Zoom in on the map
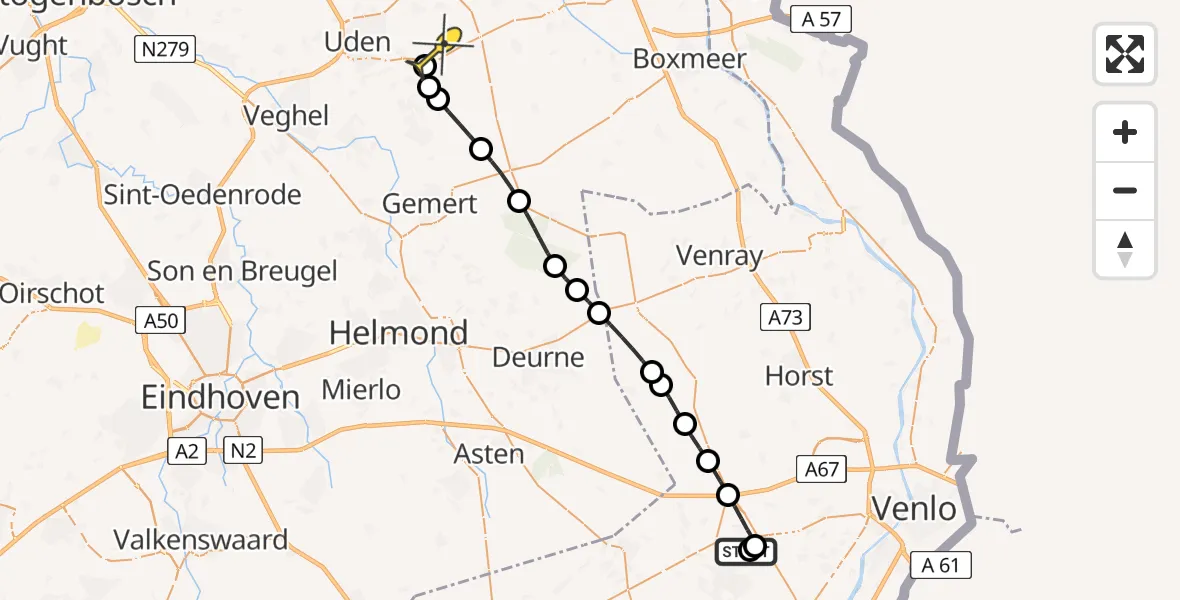Image resolution: width=1180 pixels, height=600 pixels. 1125,132
